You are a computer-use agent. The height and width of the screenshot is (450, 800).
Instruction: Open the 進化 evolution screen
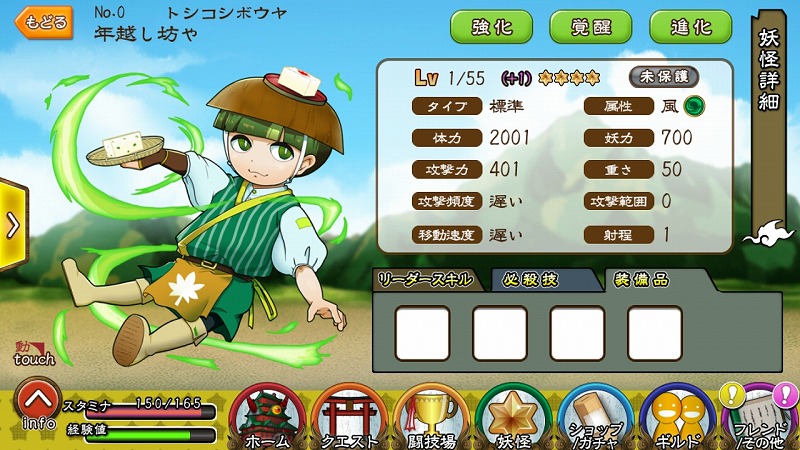coord(690,27)
